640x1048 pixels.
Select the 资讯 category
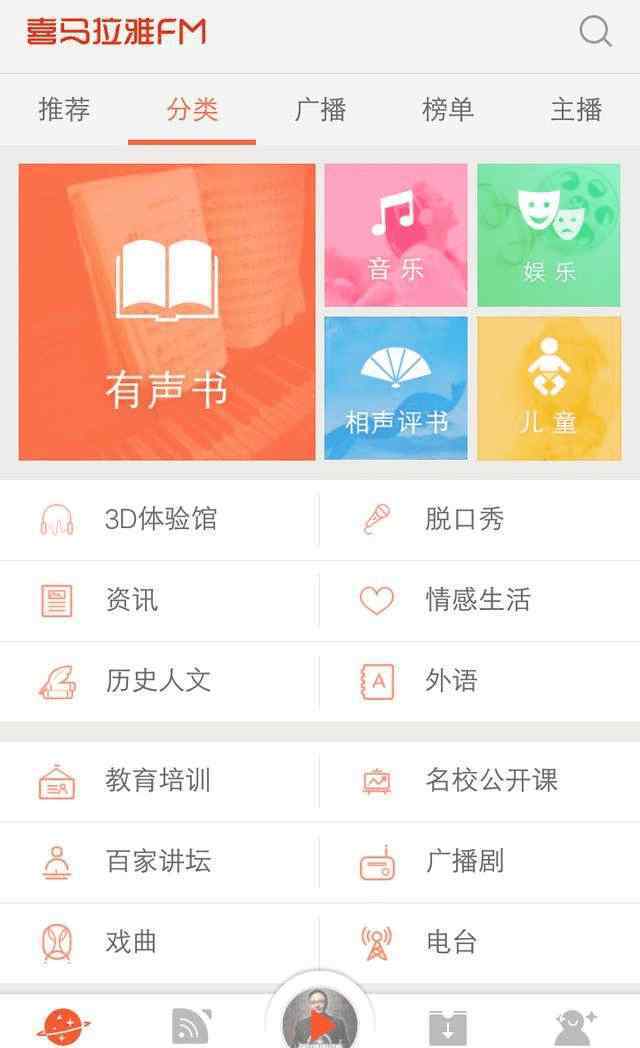pos(159,600)
